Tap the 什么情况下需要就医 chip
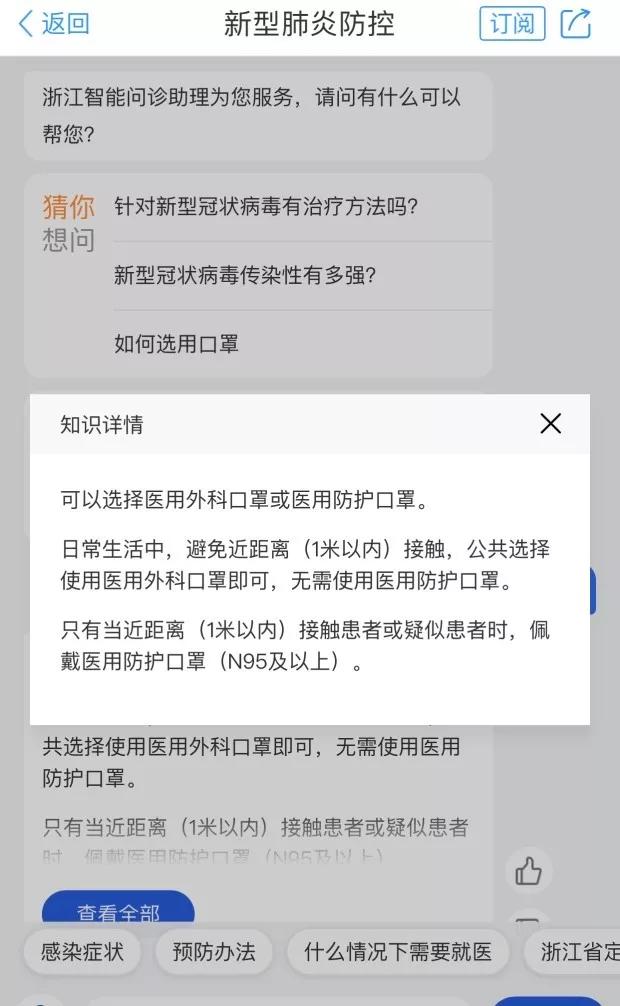Screen dimensions: 620x1006 [398, 951]
